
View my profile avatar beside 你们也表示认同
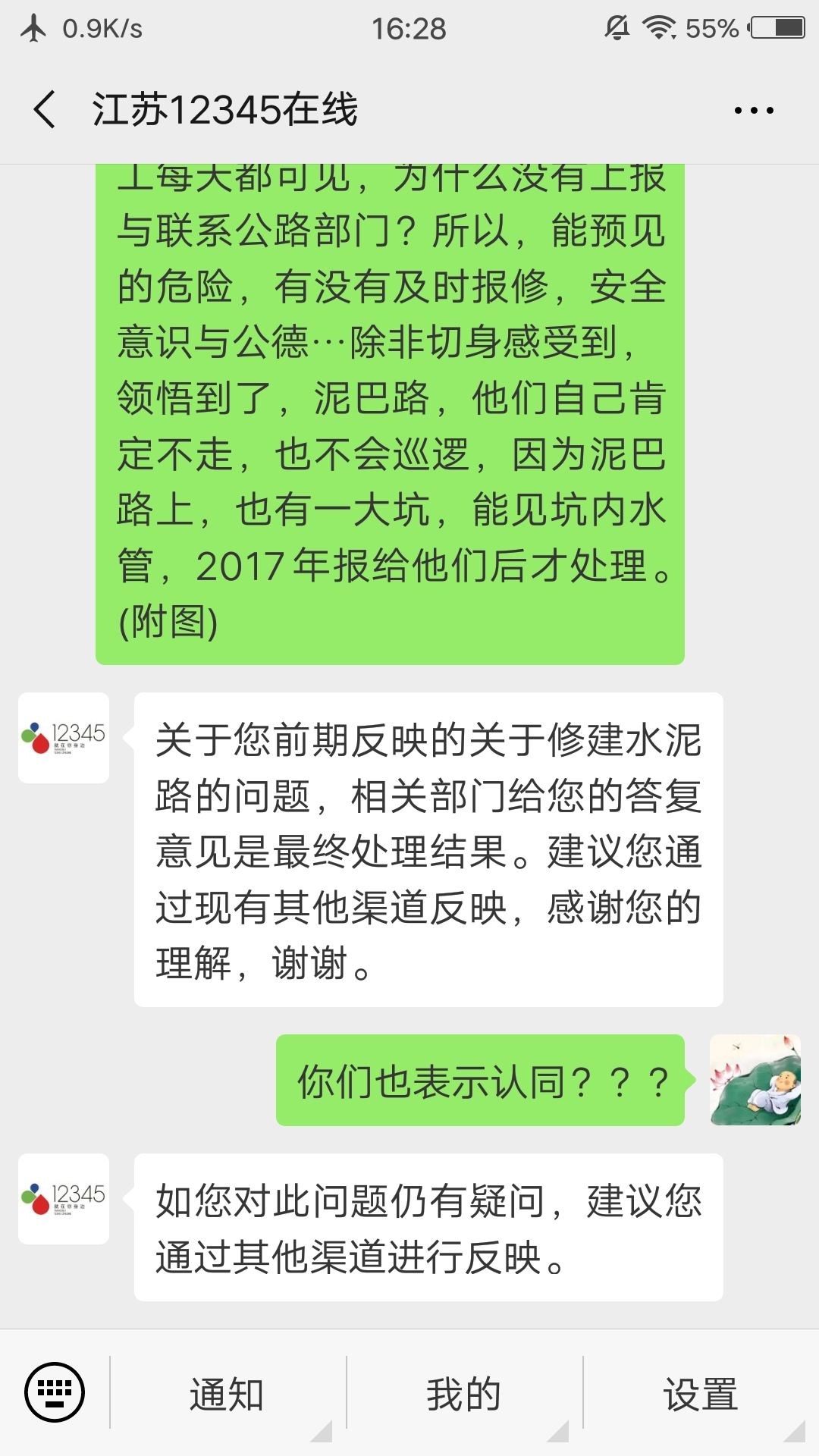point(755,1080)
